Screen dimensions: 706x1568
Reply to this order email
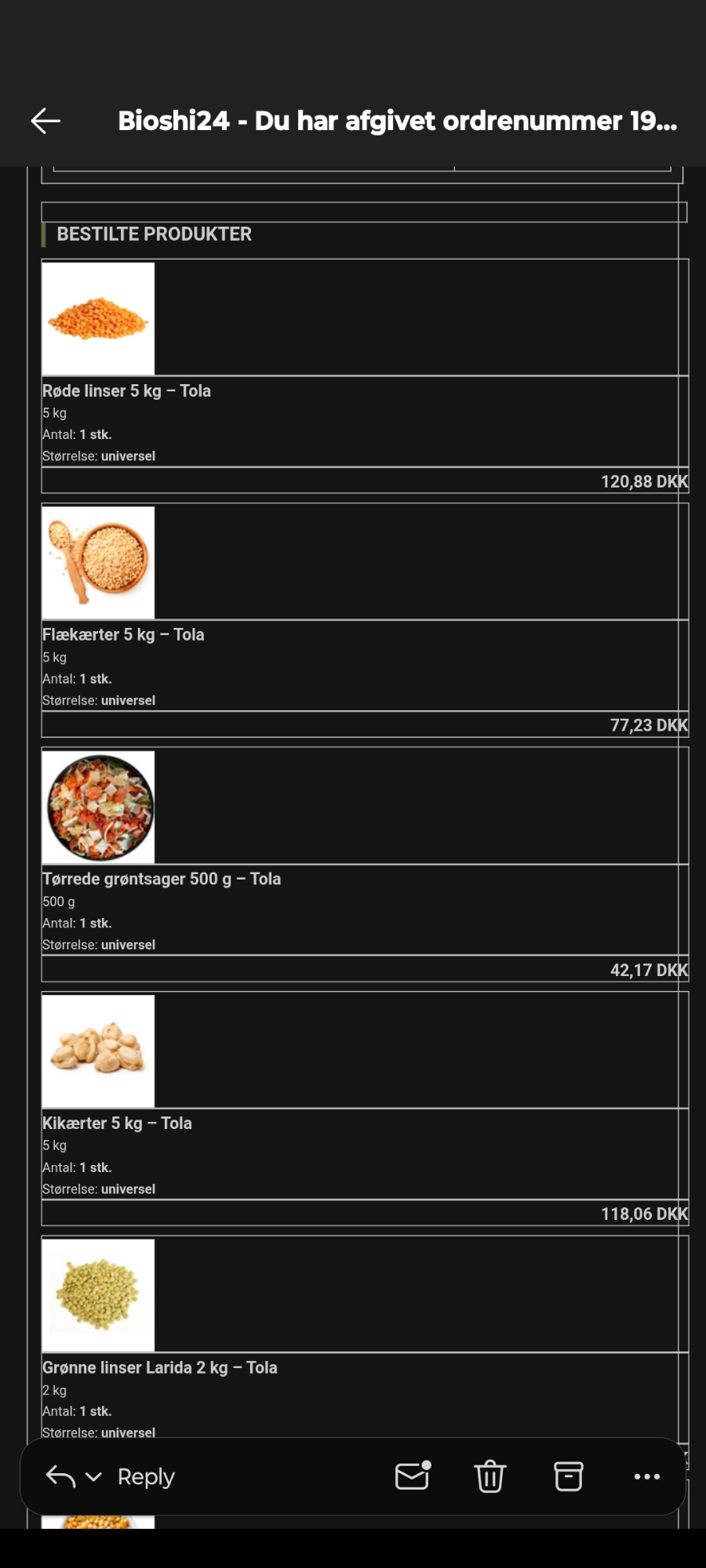146,1477
